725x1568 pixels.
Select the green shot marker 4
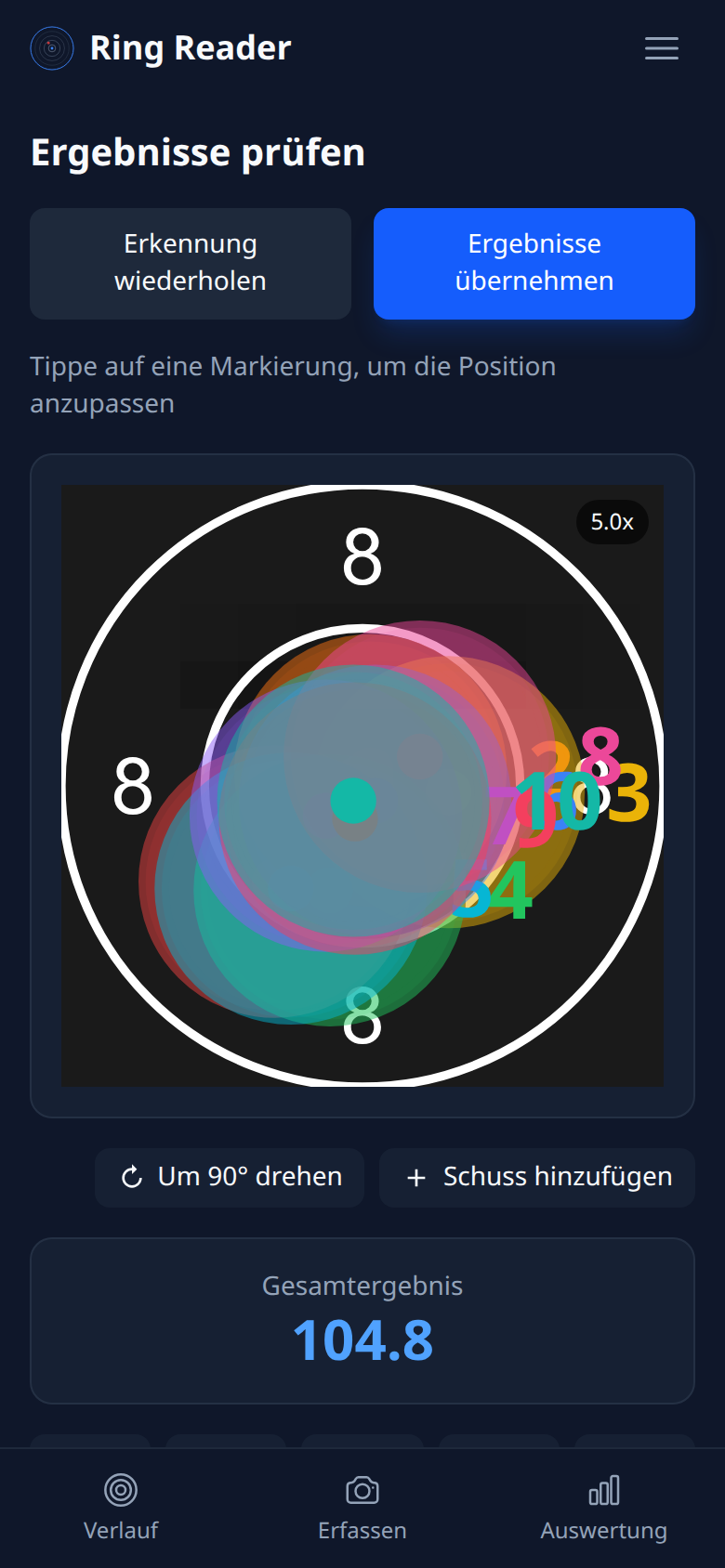[x=513, y=891]
